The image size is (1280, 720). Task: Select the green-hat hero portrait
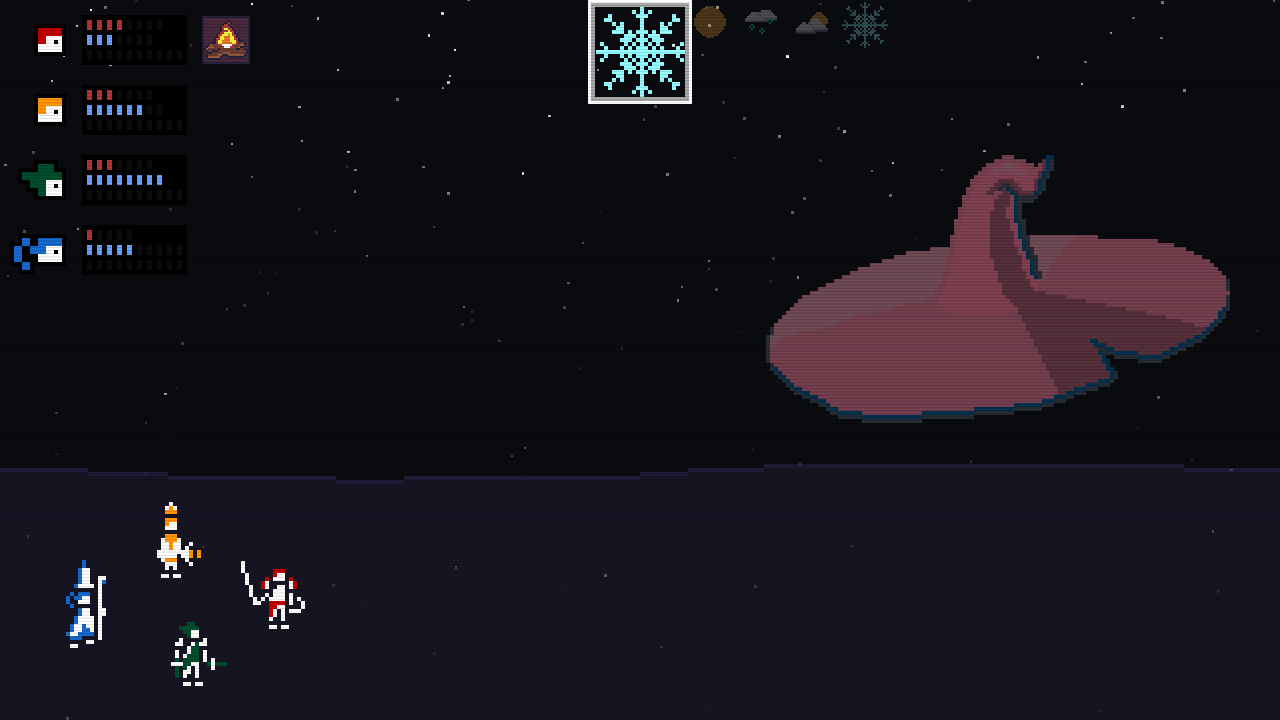click(45, 181)
